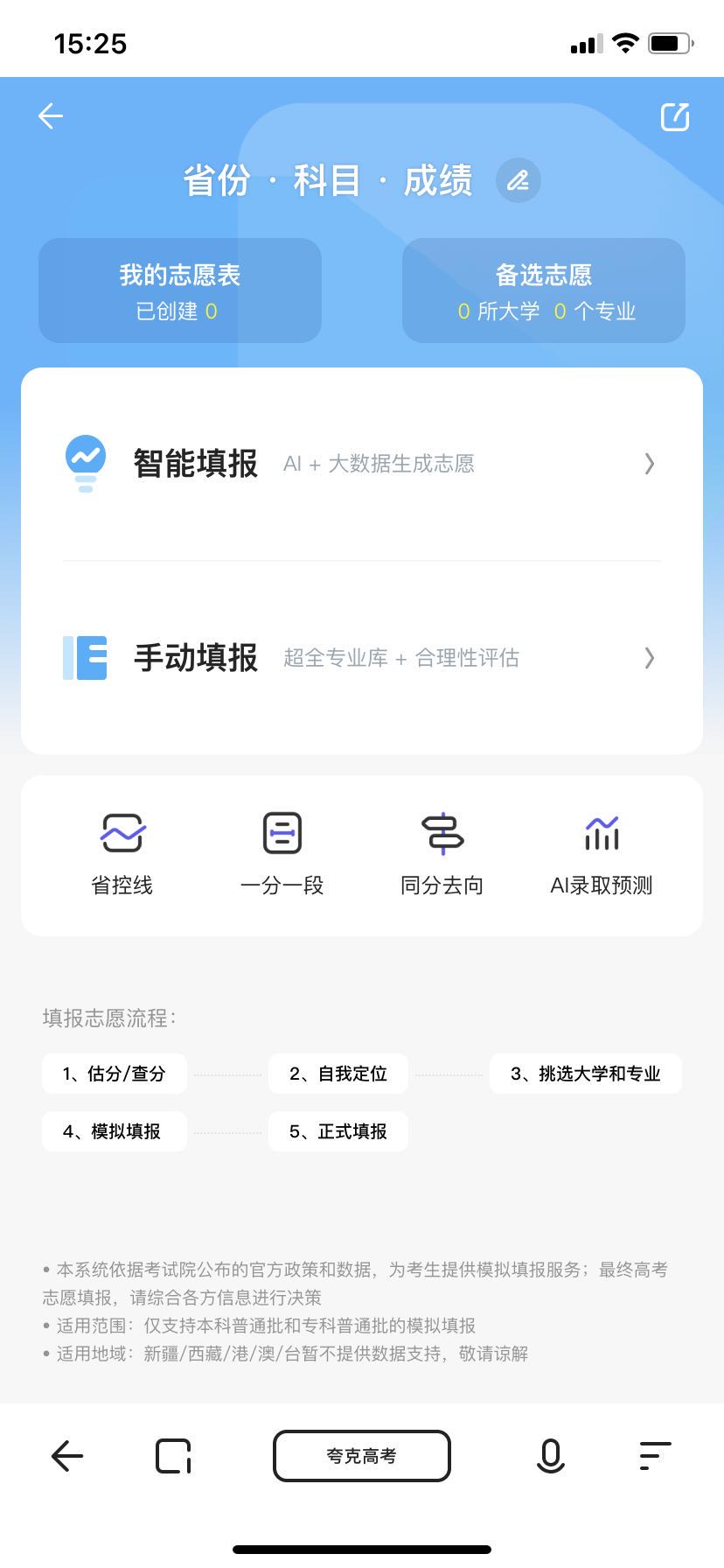Select step 1、估分/查分
This screenshot has height=1568, width=724.
(114, 1074)
